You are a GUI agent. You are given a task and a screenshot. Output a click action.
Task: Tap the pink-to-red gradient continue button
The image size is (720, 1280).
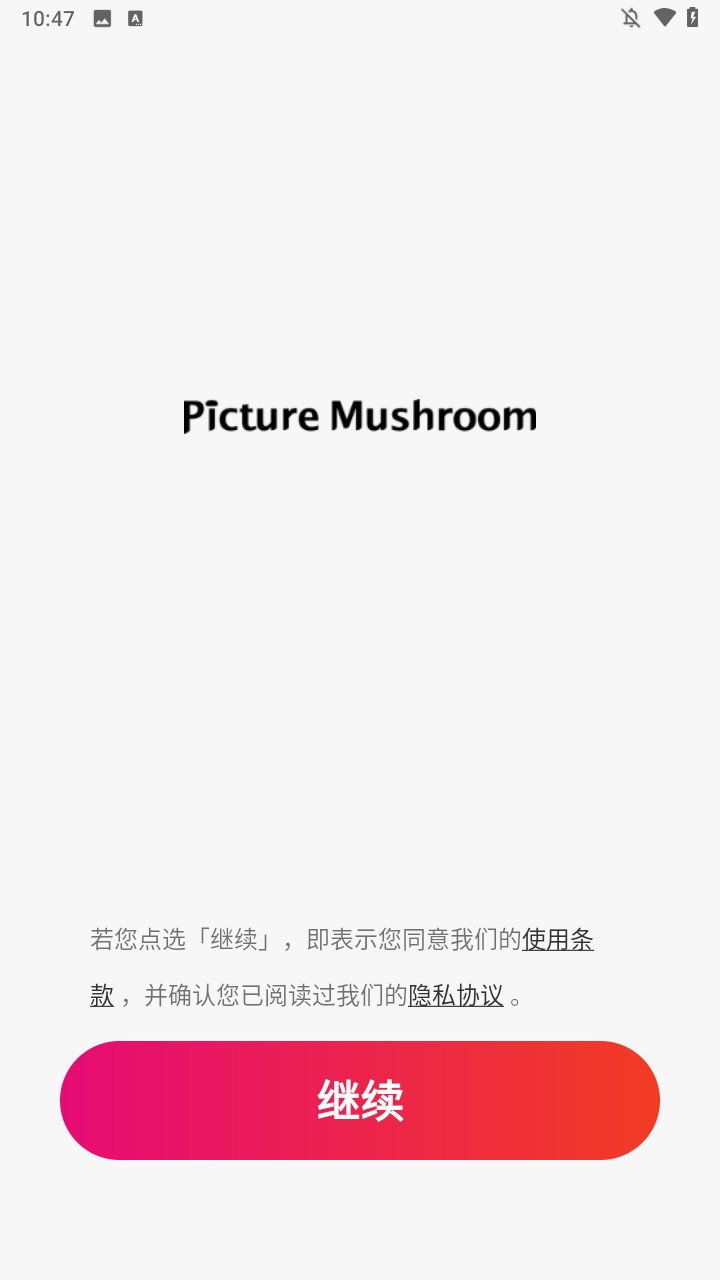360,1100
